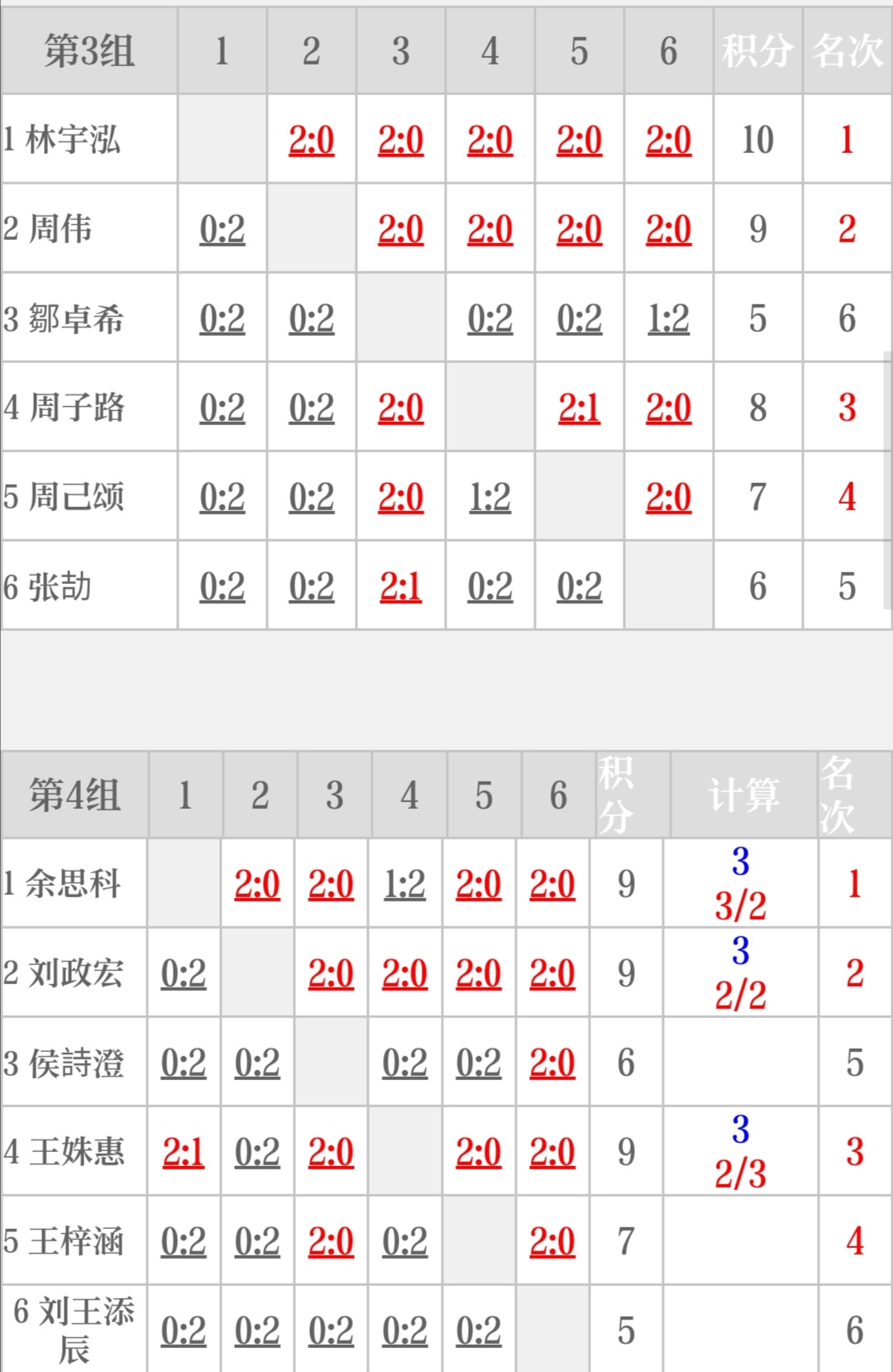Open 林宇泓's 2:0 score against player 6
The width and height of the screenshot is (893, 1372).
pos(668,141)
